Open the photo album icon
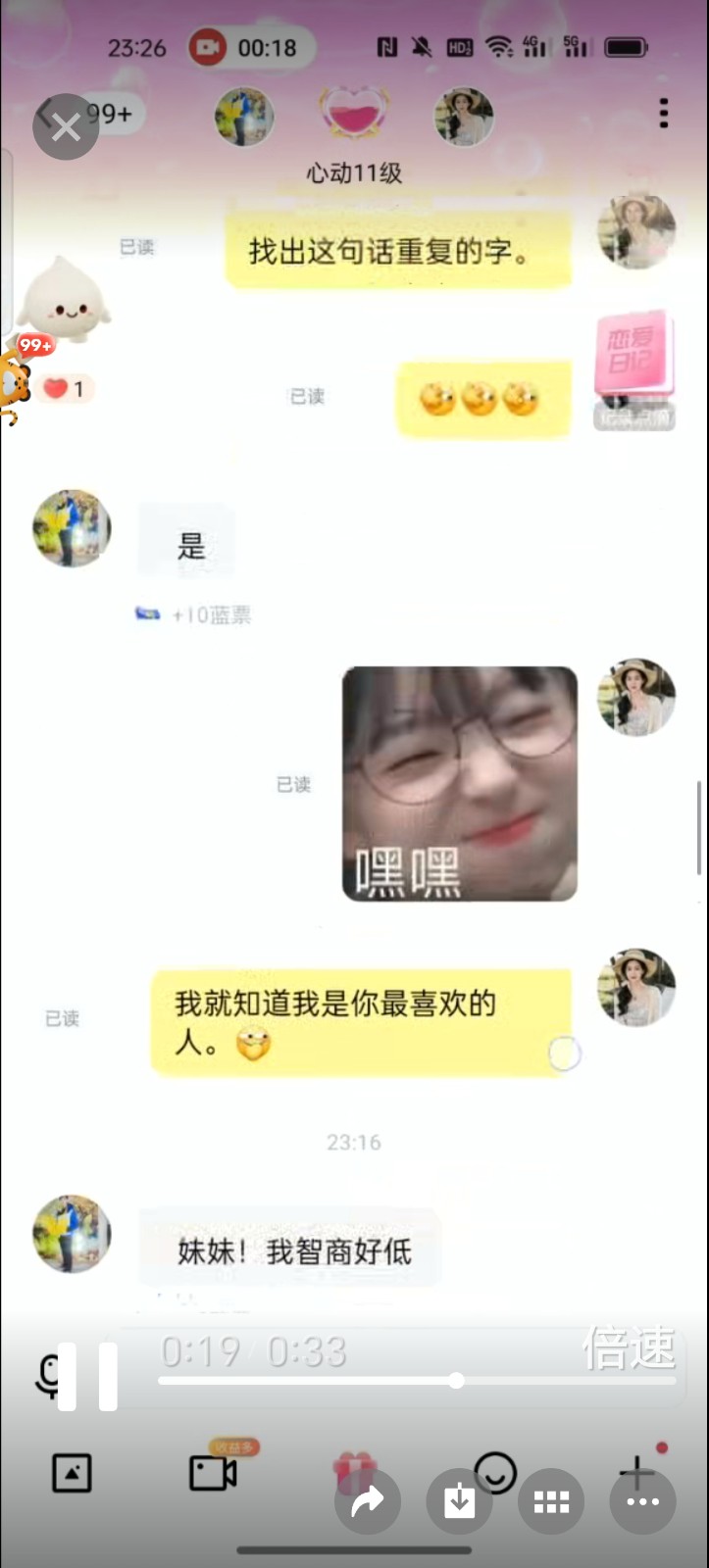 [x=71, y=1474]
